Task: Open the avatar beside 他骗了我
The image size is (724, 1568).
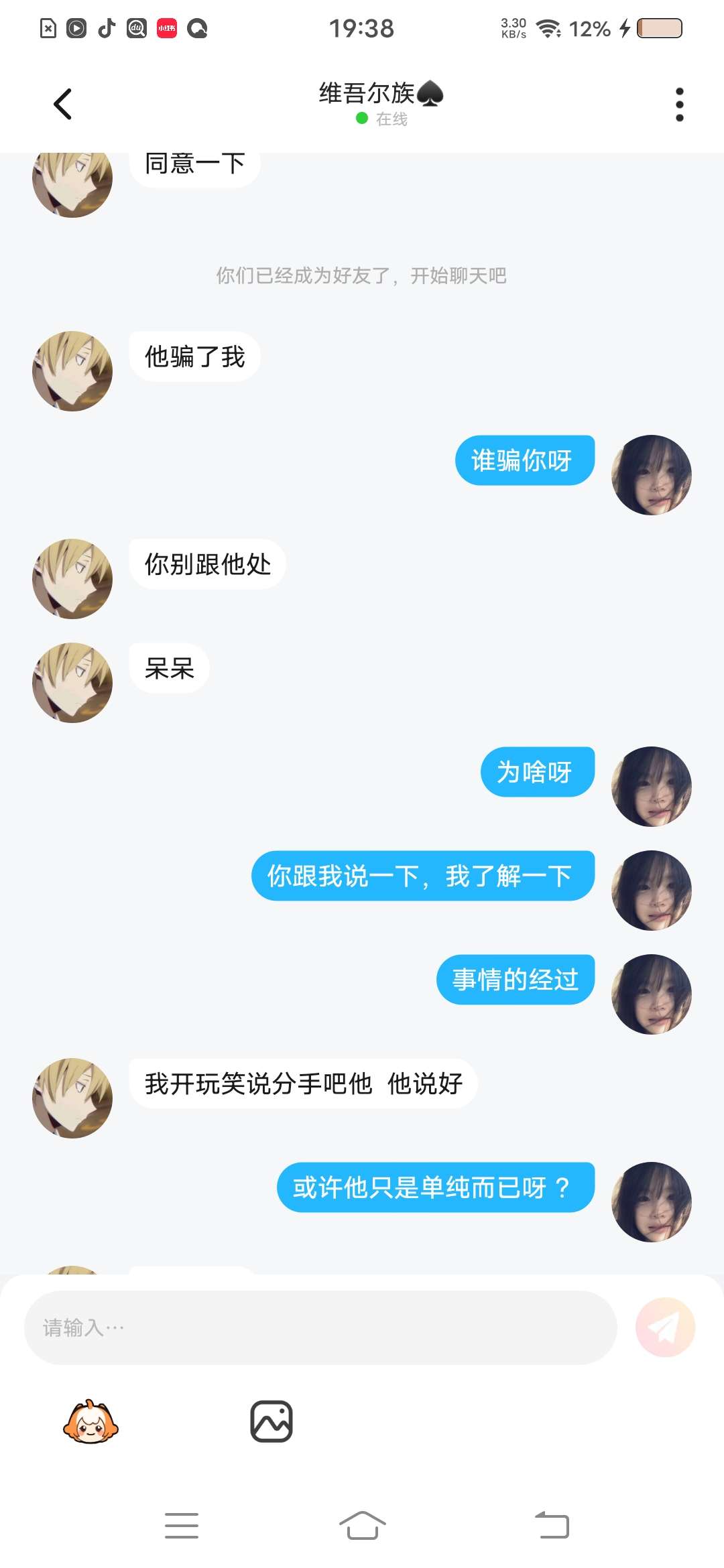Action: point(72,371)
